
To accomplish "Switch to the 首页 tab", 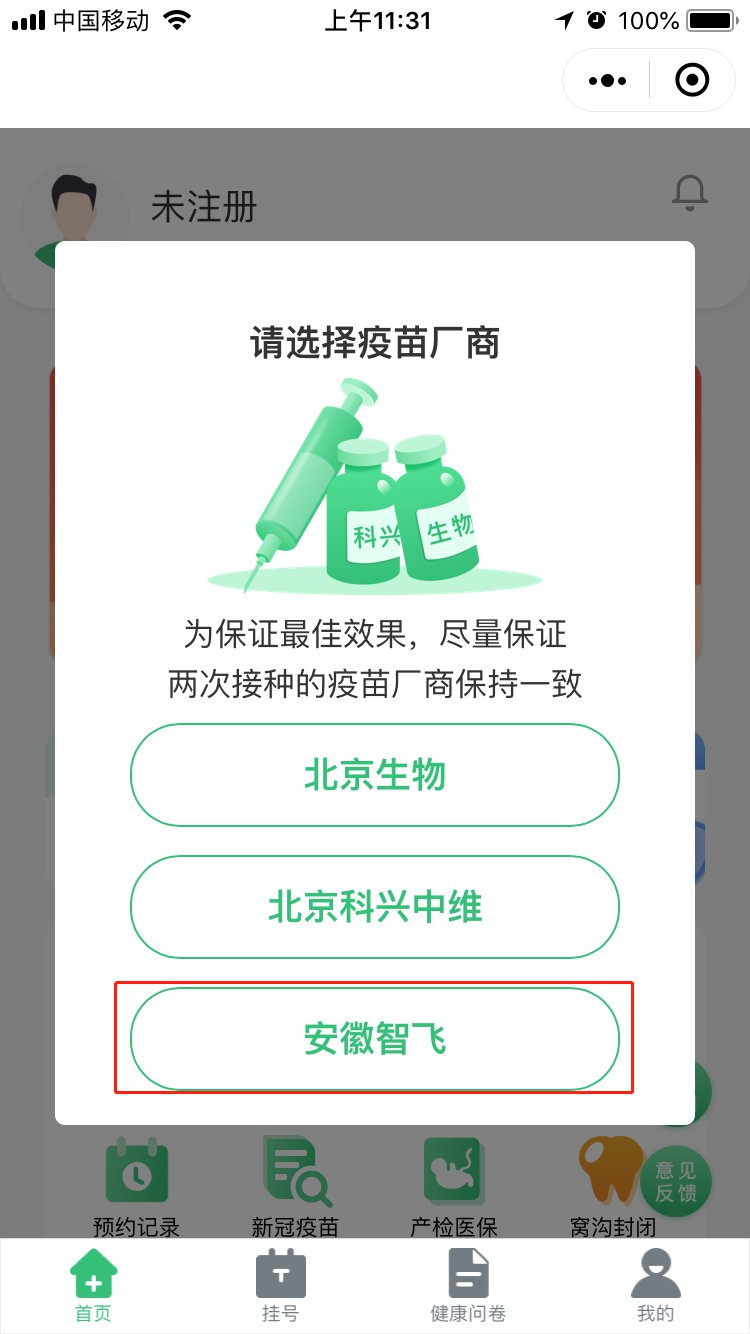I will click(x=93, y=1286).
